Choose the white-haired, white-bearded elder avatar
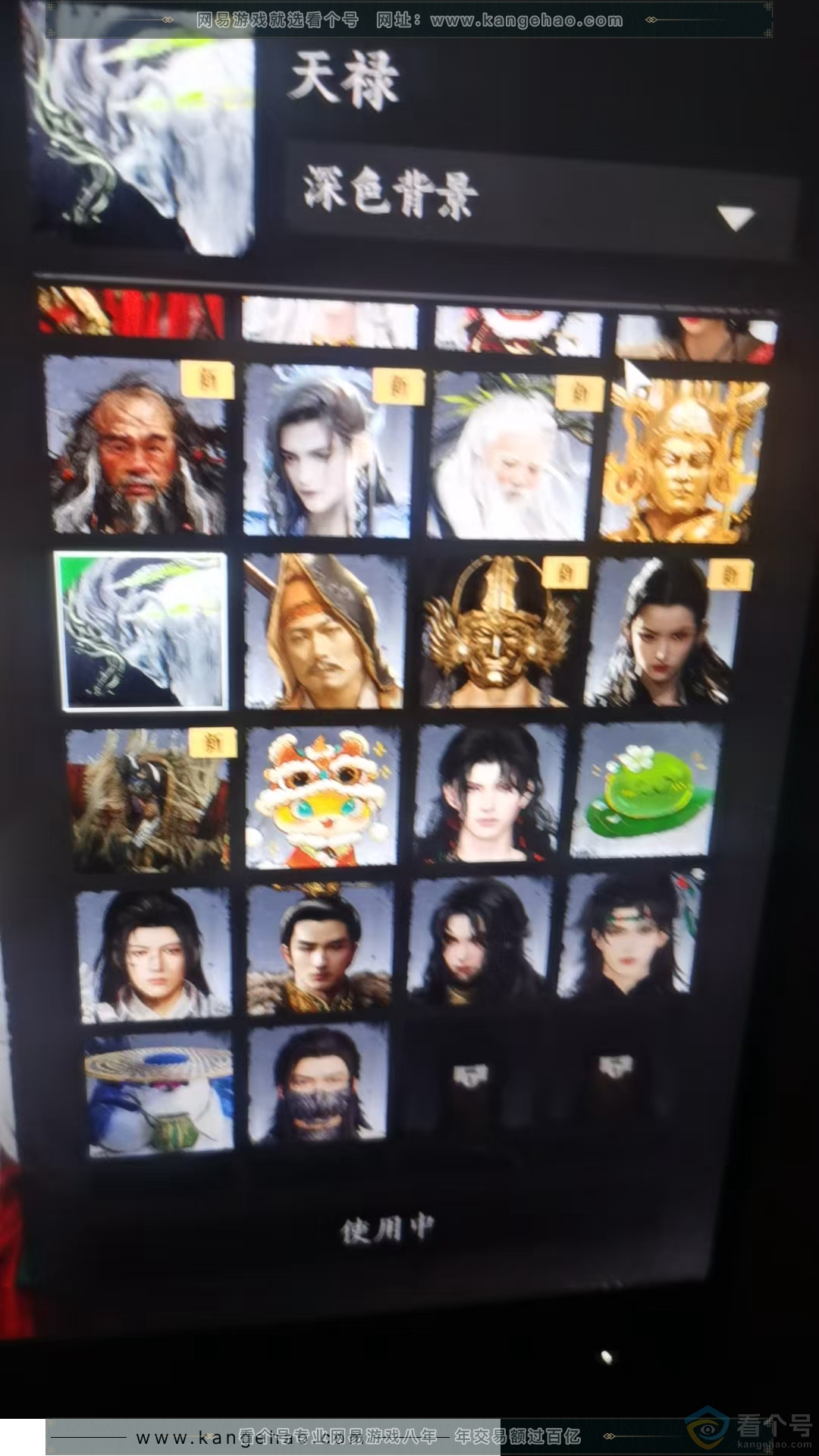The height and width of the screenshot is (1456, 819). click(508, 455)
